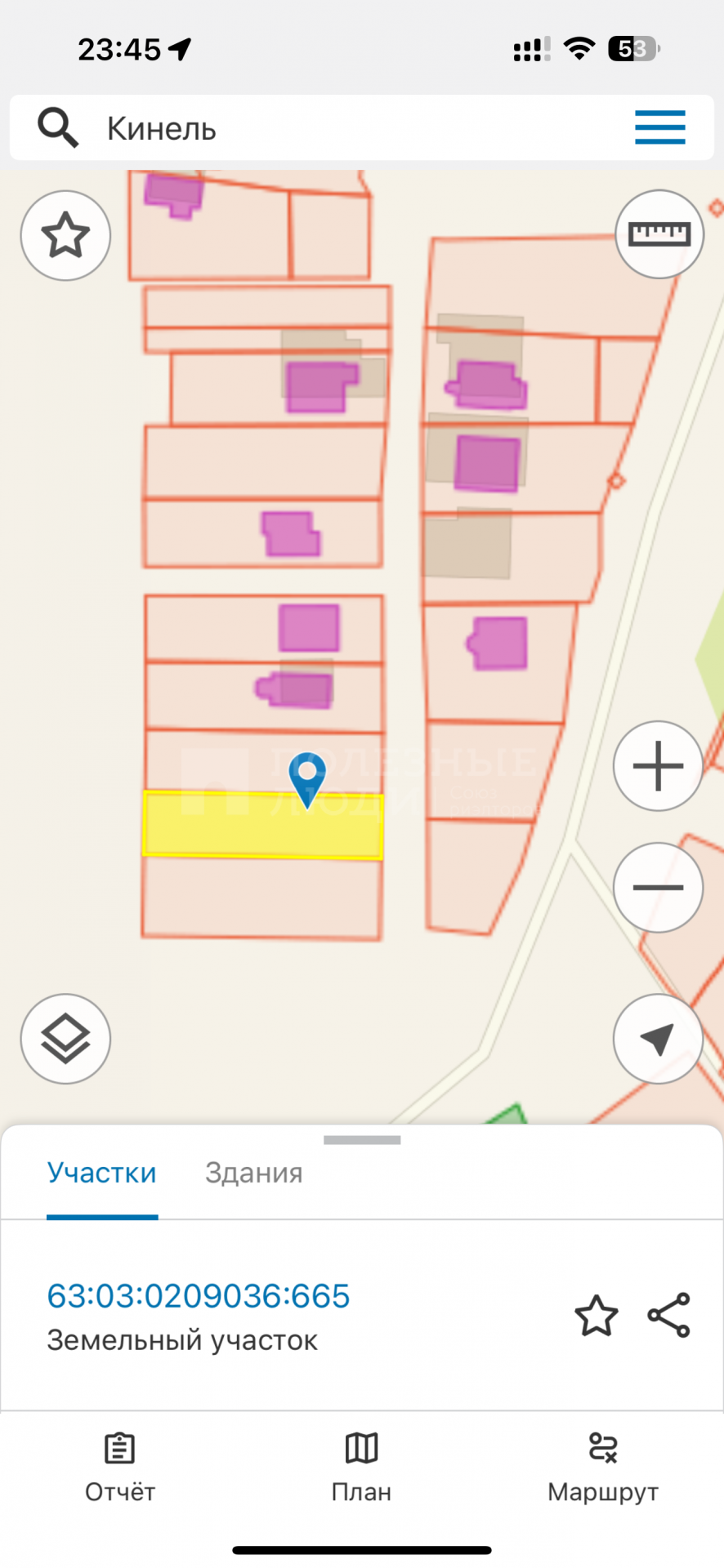Share the selected land parcel
This screenshot has width=724, height=1568.
pyautogui.click(x=669, y=1315)
